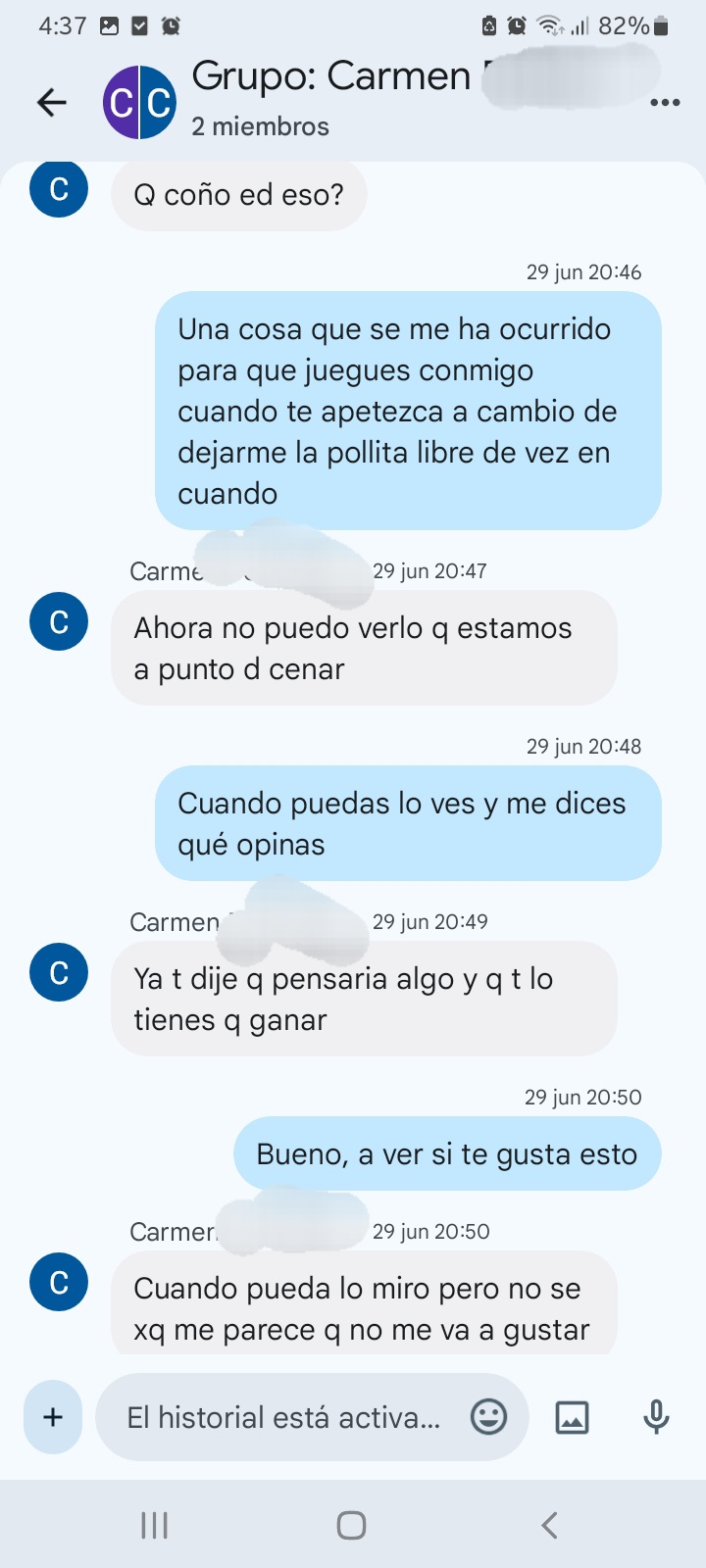Open the emoji picker
This screenshot has width=706, height=1568.
tap(488, 1417)
